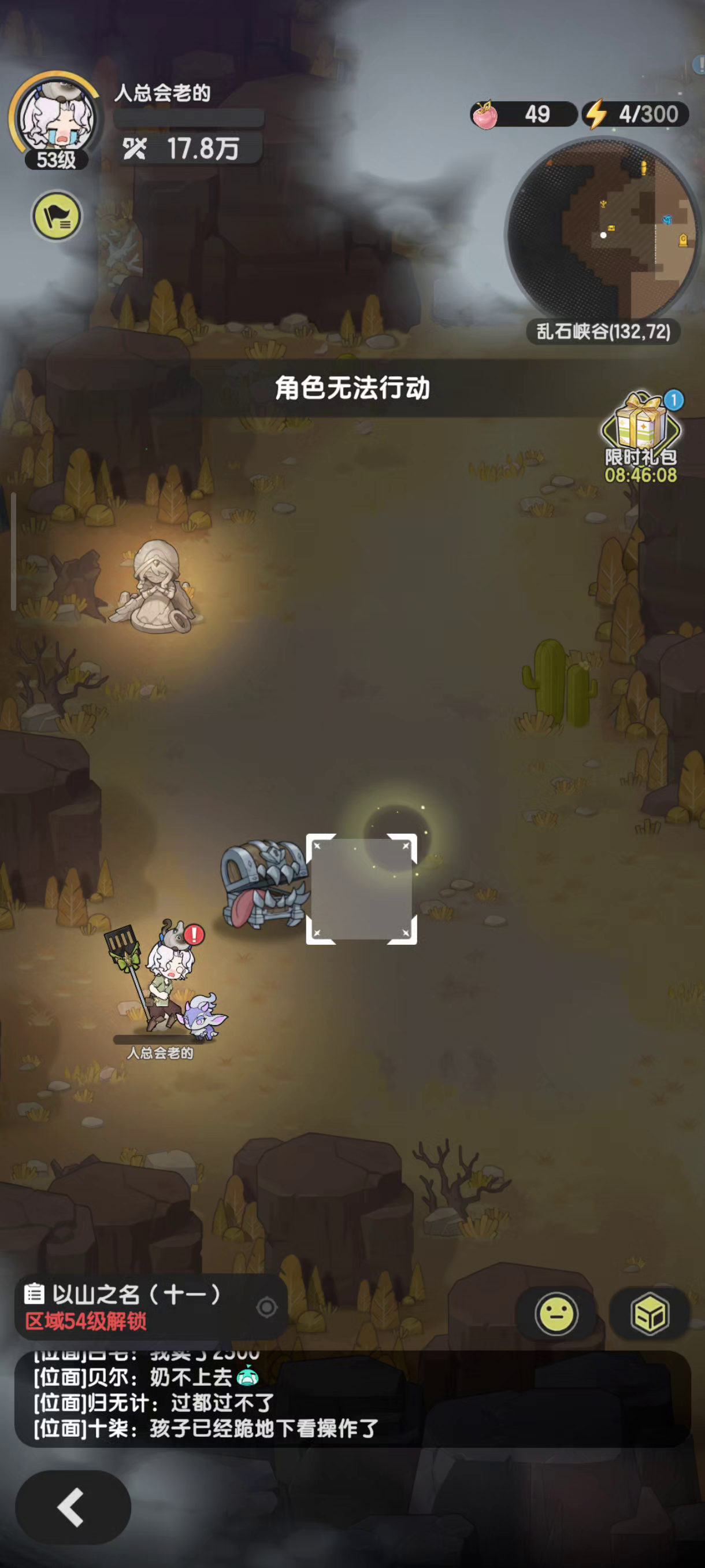Open the chat message panel

point(352,1399)
